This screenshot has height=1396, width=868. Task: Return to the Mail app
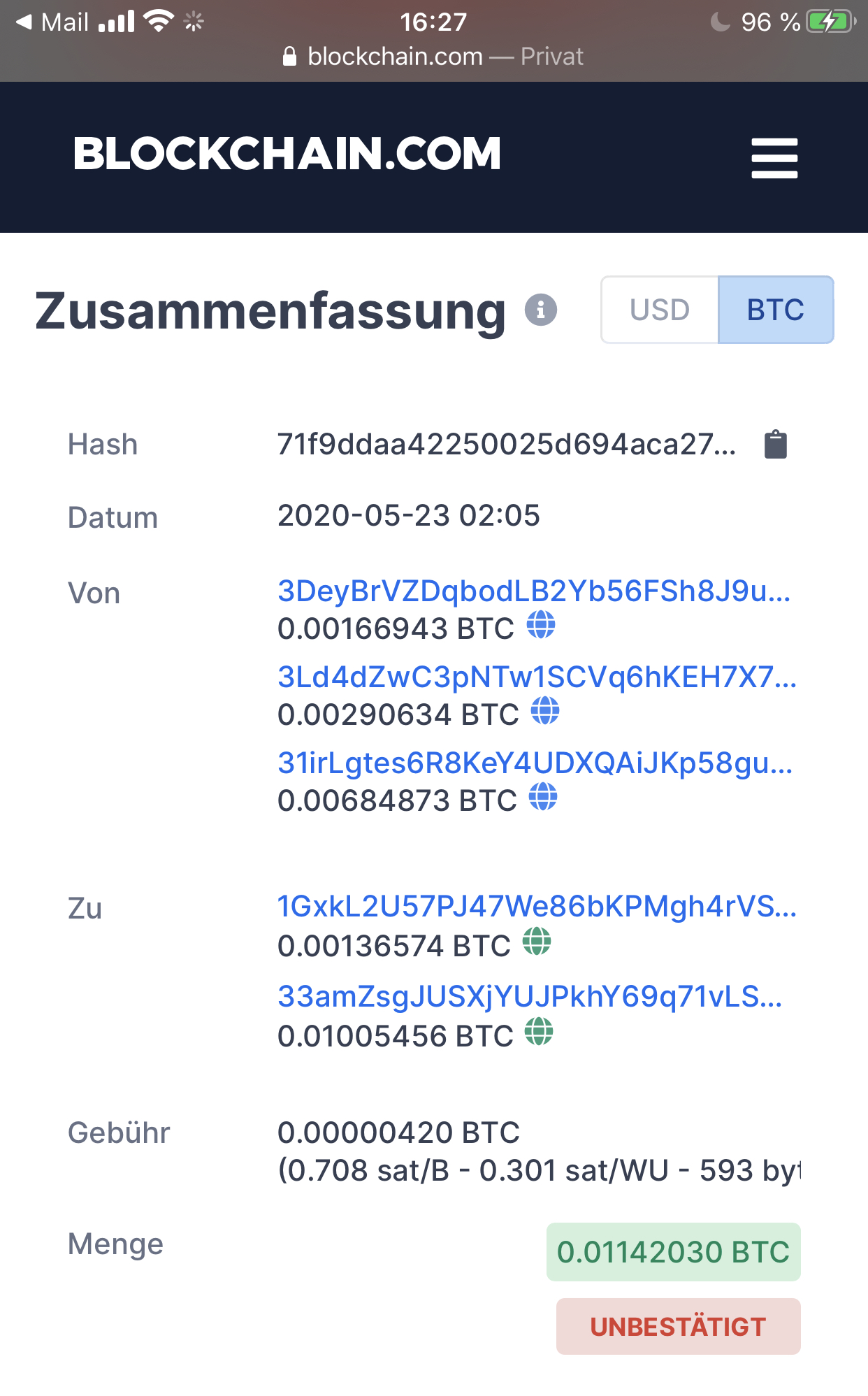pos(52,22)
